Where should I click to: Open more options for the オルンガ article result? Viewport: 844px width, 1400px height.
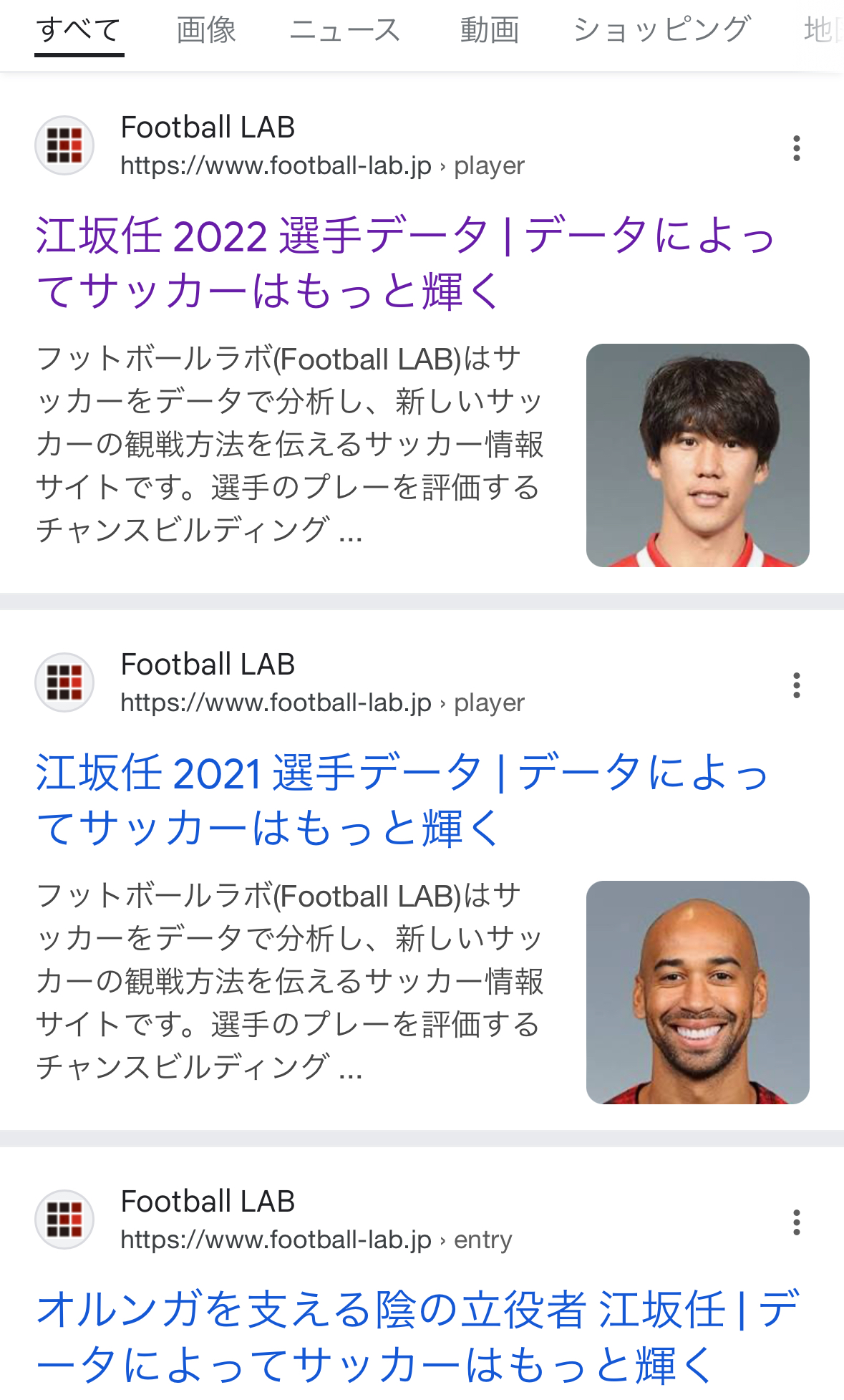click(x=796, y=1222)
